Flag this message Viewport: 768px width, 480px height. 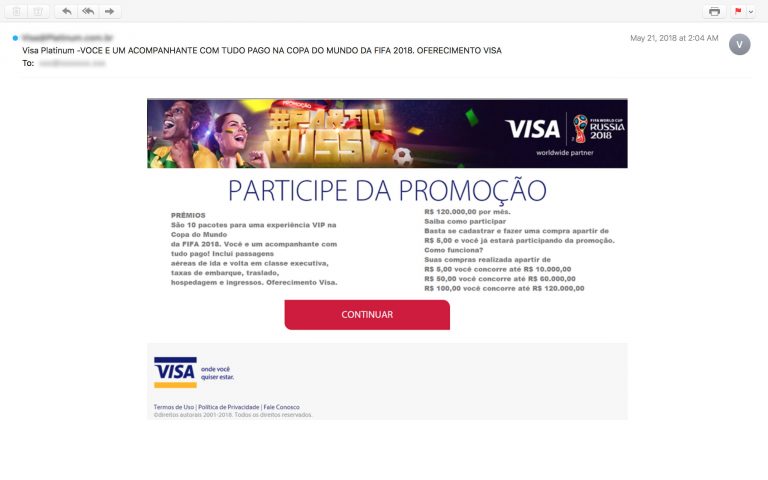click(739, 11)
